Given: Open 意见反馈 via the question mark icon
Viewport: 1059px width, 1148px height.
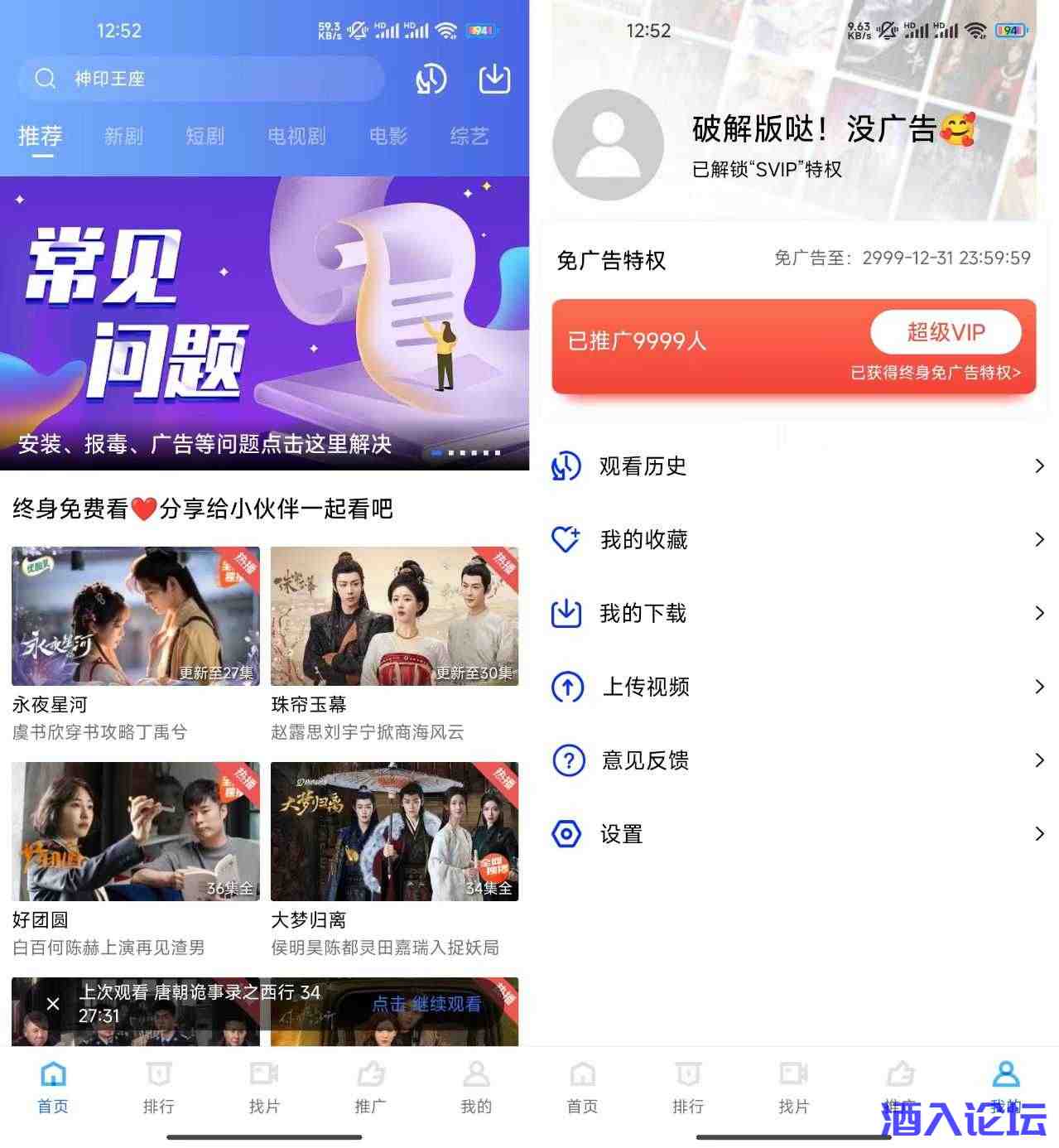Looking at the screenshot, I should tap(566, 760).
